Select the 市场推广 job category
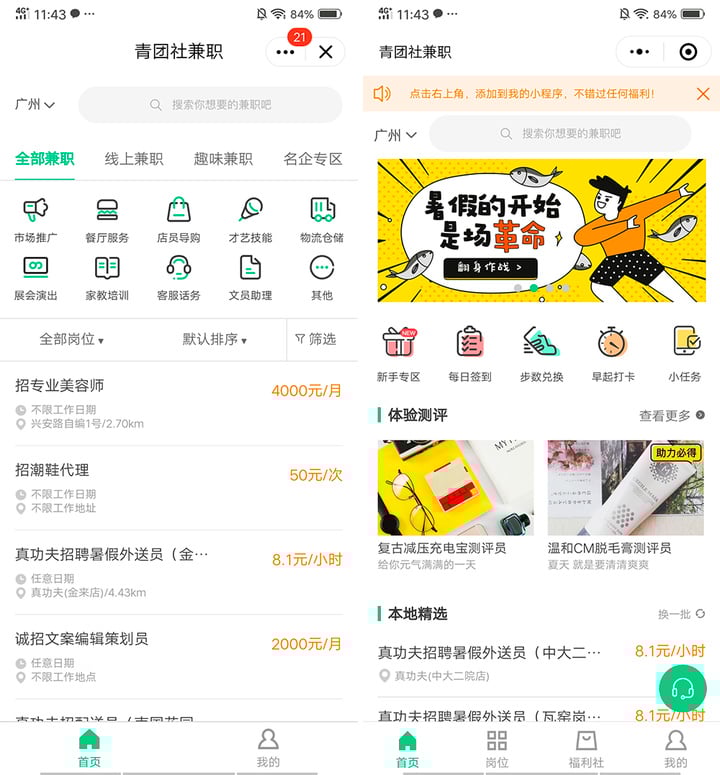The height and width of the screenshot is (775, 720). 36,220
